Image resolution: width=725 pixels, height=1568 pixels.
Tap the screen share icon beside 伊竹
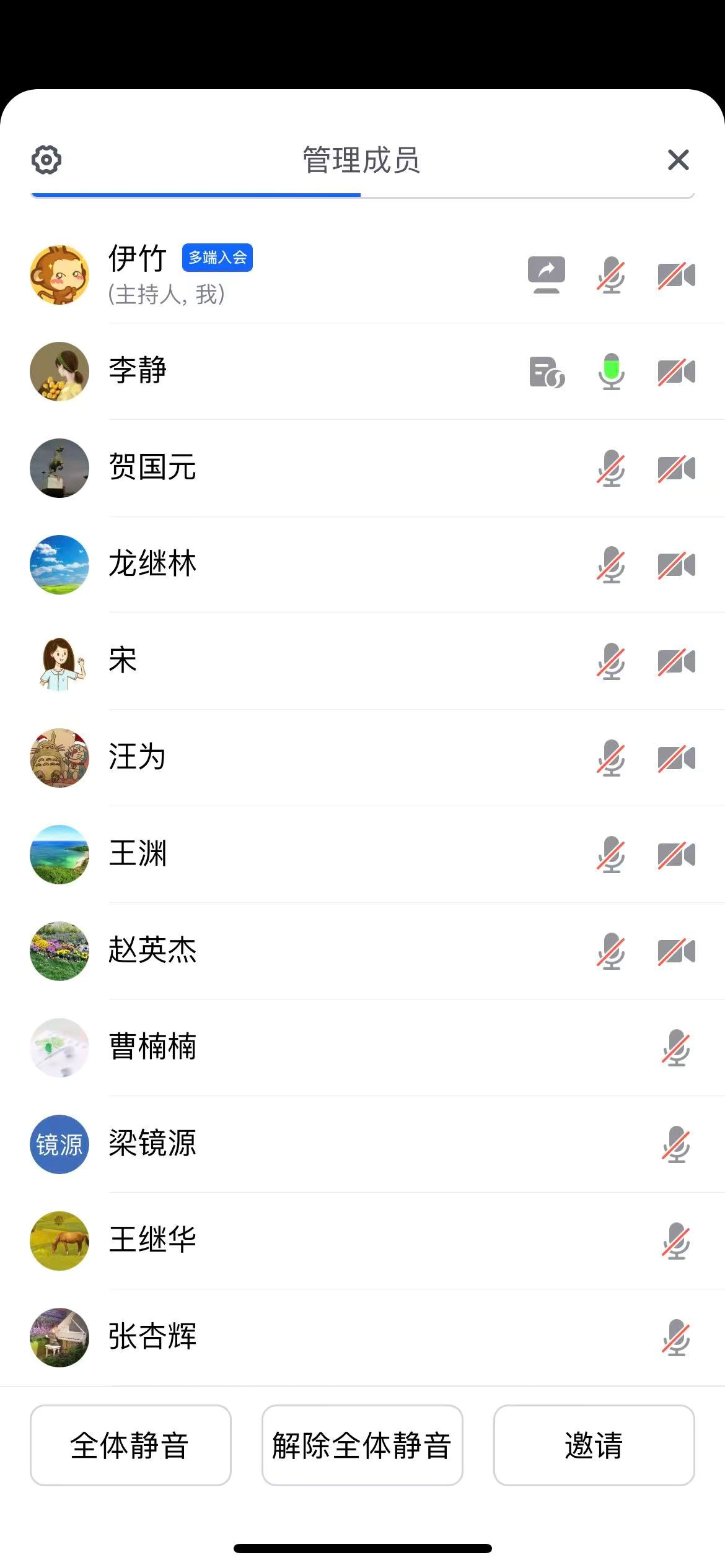coord(546,274)
